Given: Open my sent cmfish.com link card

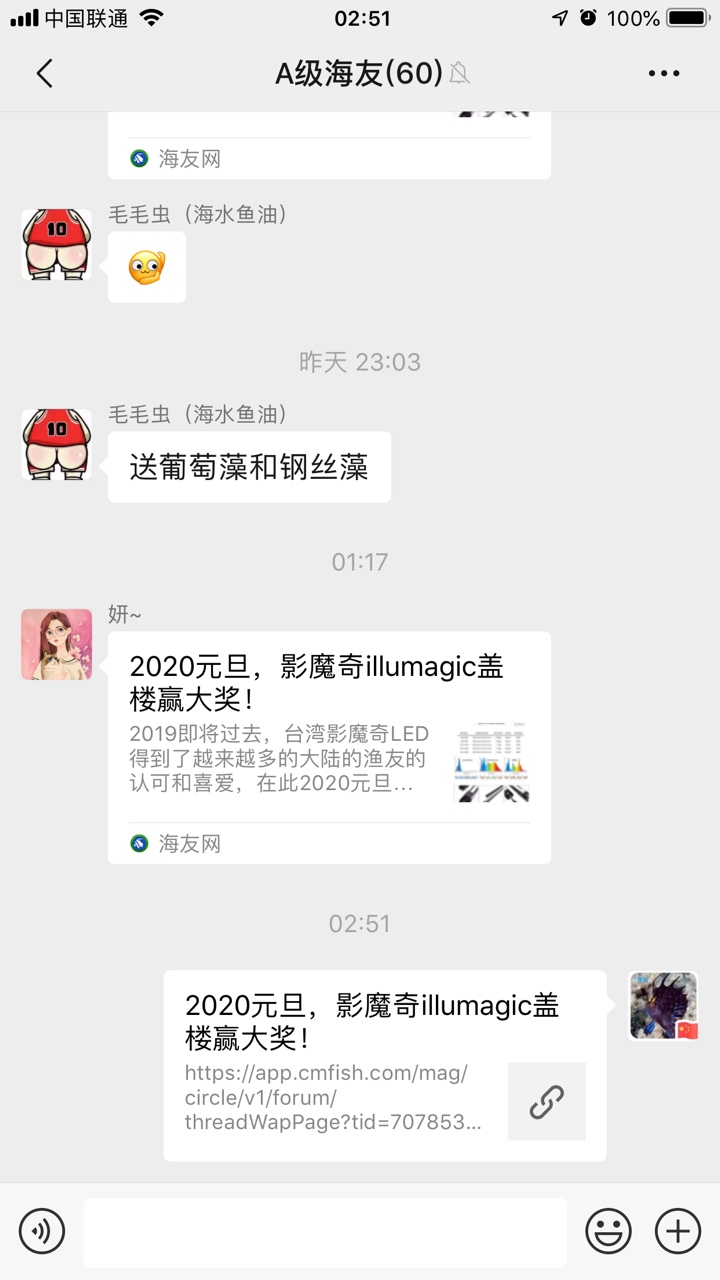Looking at the screenshot, I should pyautogui.click(x=385, y=1065).
